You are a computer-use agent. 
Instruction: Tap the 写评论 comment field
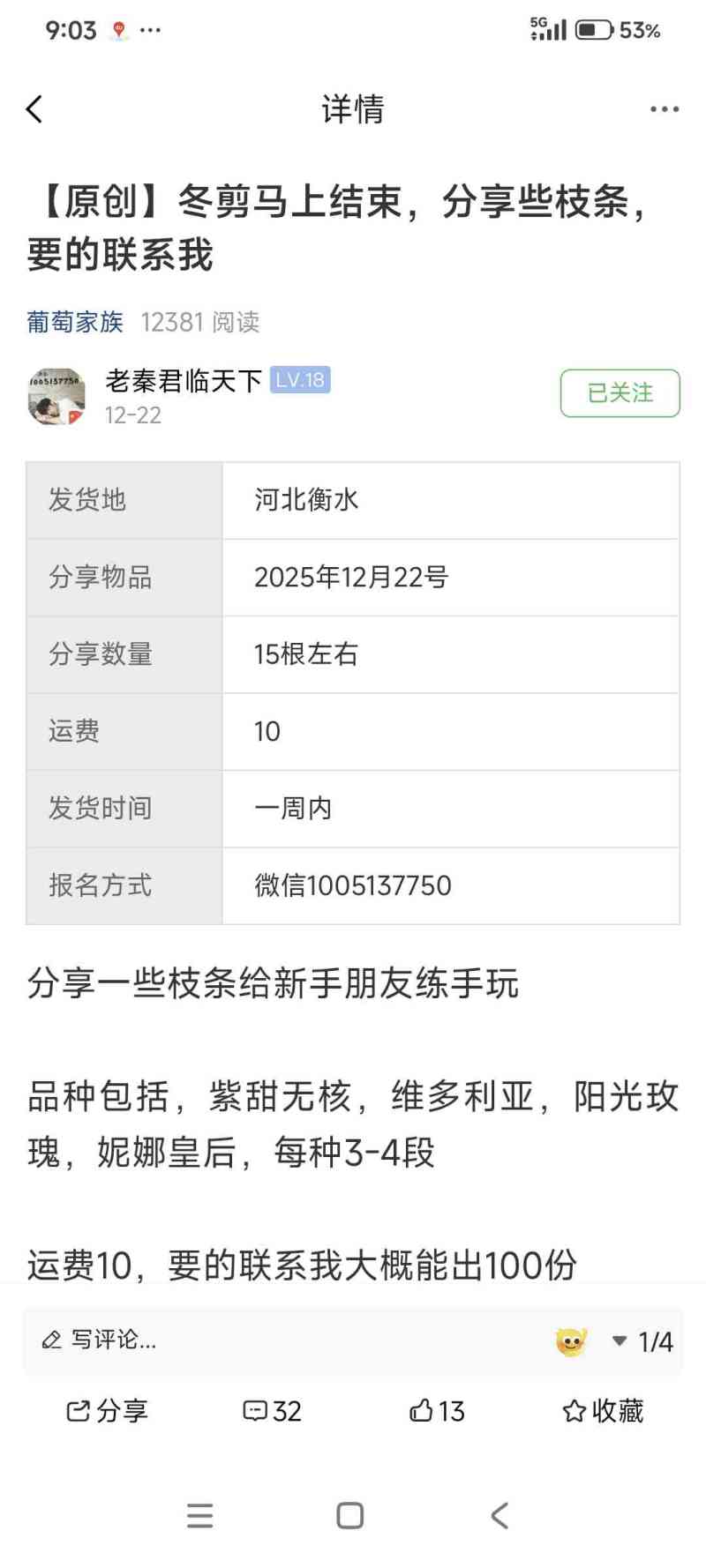point(265,1340)
